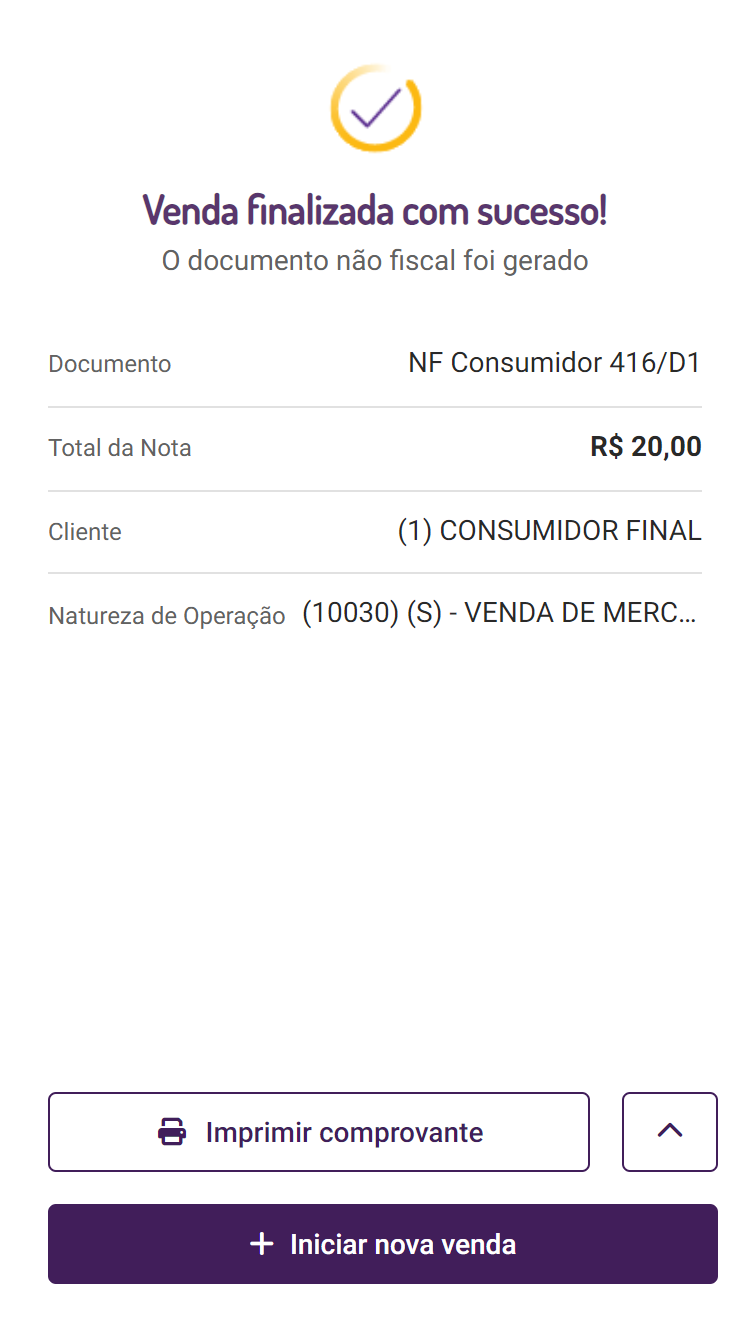The width and height of the screenshot is (750, 1334).
Task: Tap Imprimir comprovante button
Action: pyautogui.click(x=318, y=1132)
